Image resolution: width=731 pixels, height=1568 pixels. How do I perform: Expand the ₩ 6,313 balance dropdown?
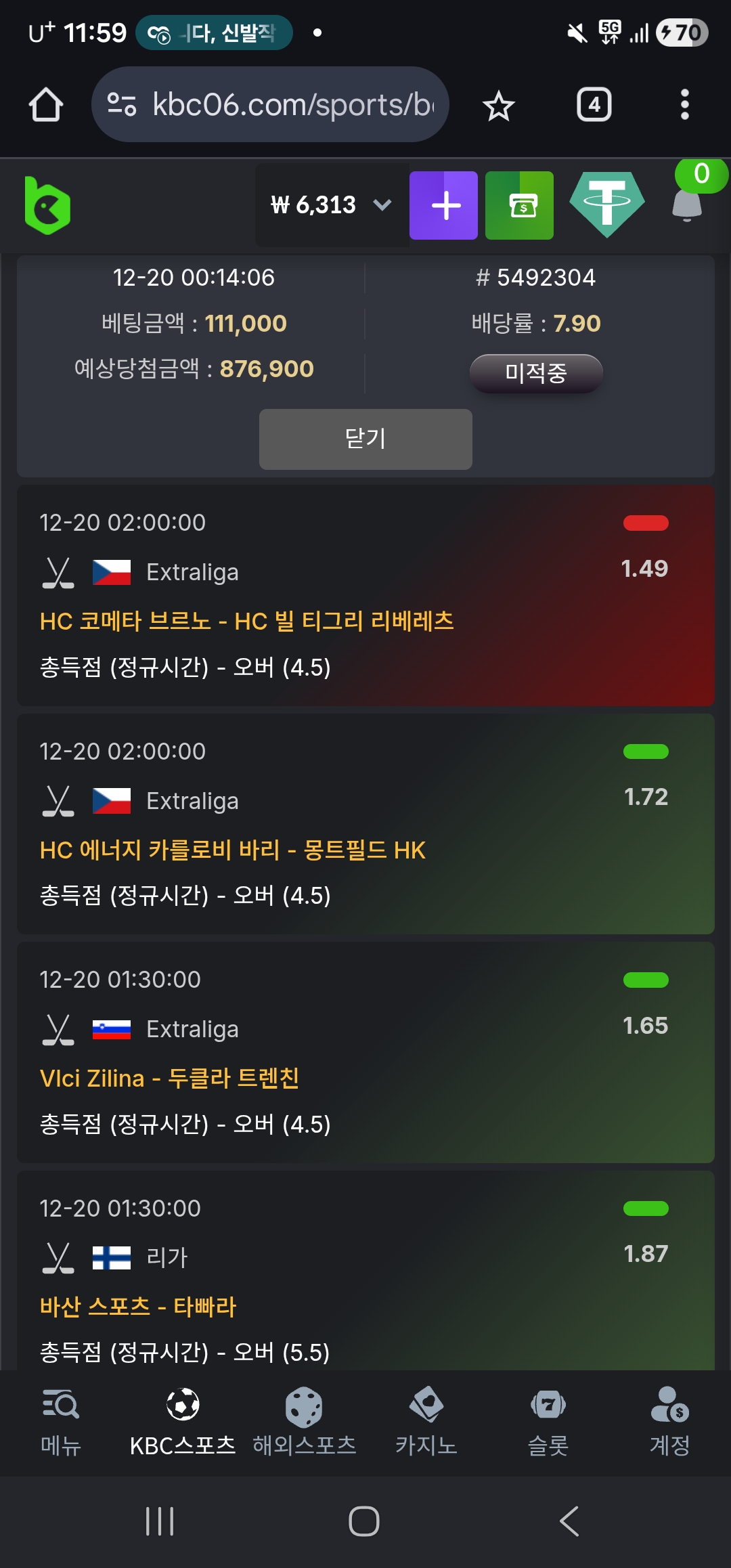coord(332,205)
